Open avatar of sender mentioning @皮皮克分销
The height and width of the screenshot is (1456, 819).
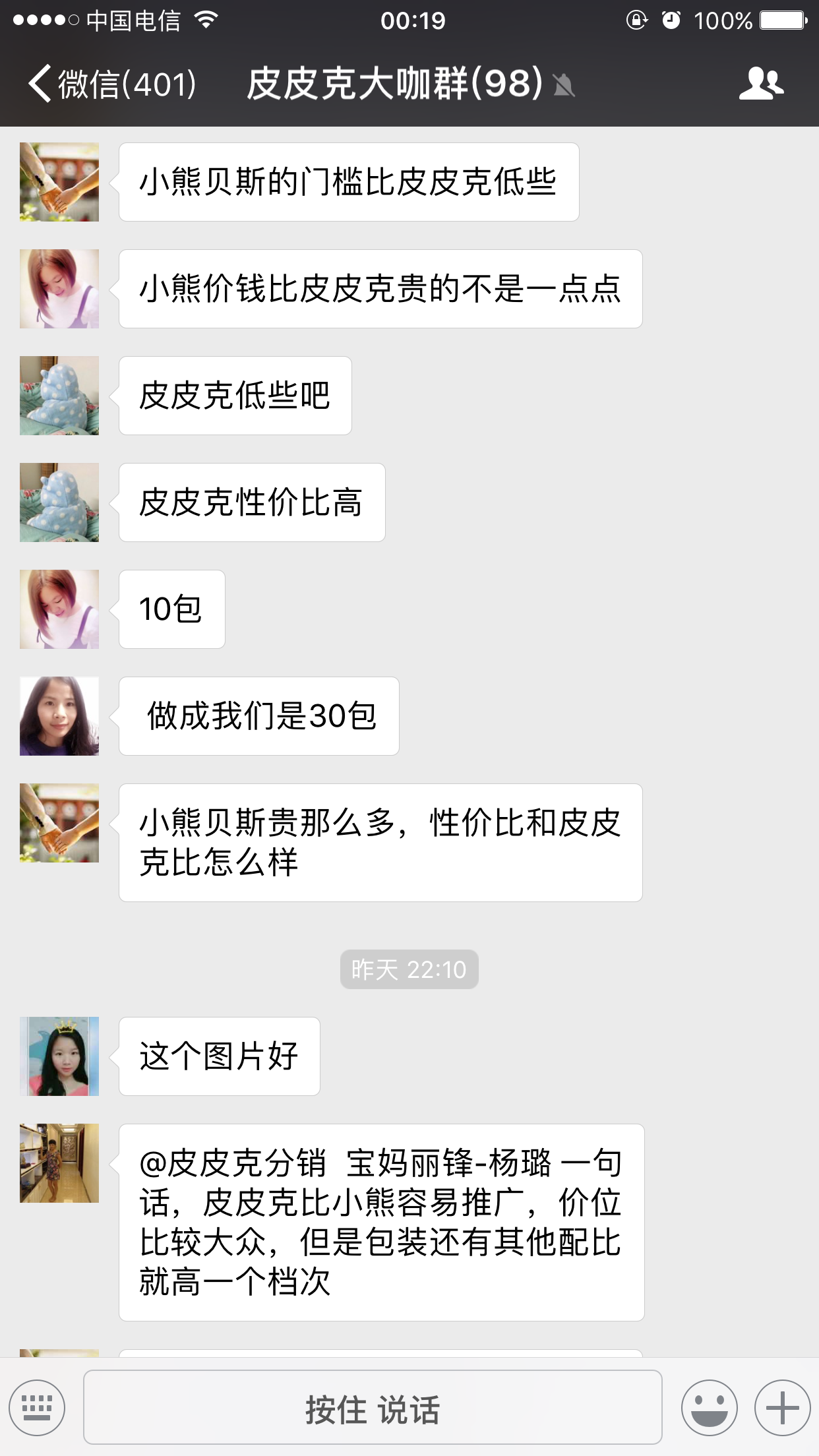[59, 1163]
